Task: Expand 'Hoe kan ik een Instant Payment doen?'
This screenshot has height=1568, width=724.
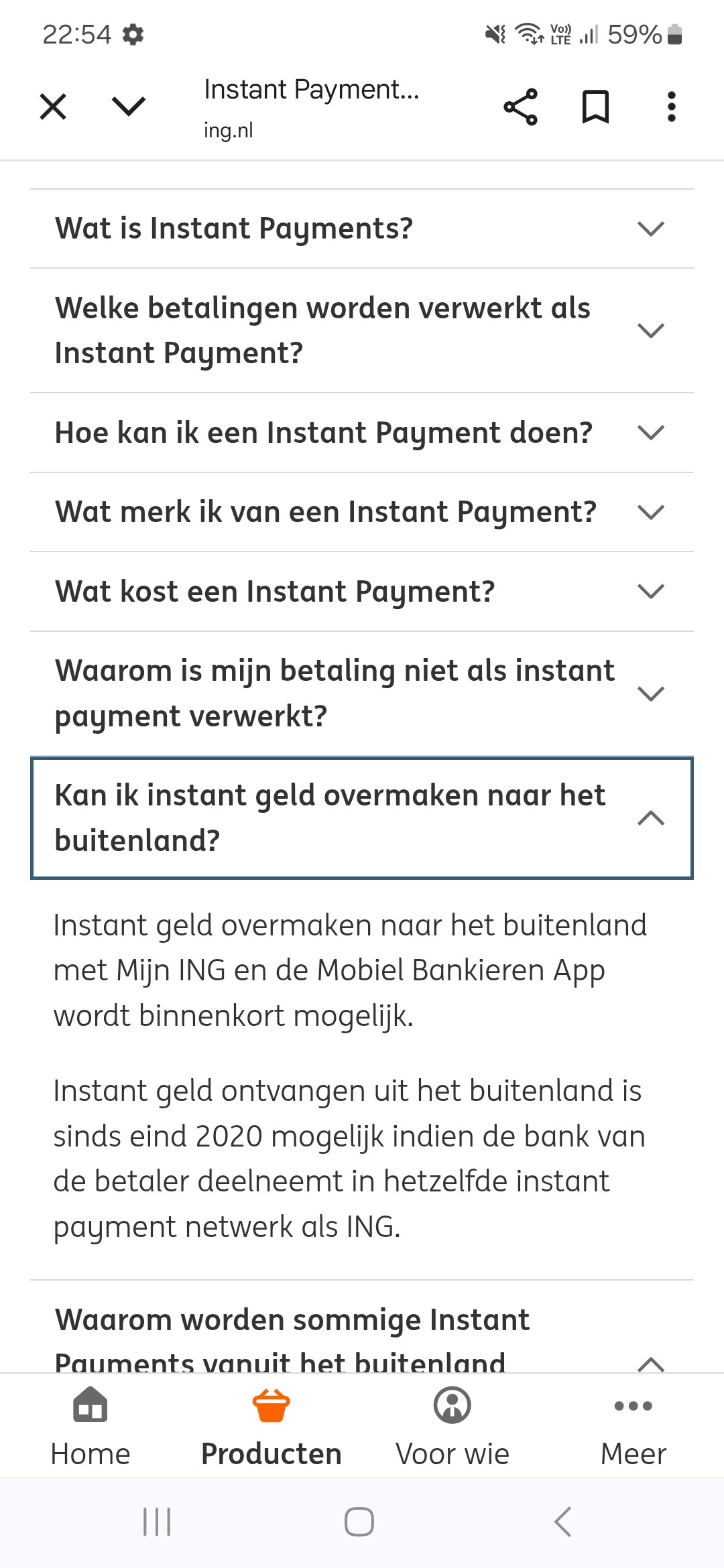Action: [362, 433]
